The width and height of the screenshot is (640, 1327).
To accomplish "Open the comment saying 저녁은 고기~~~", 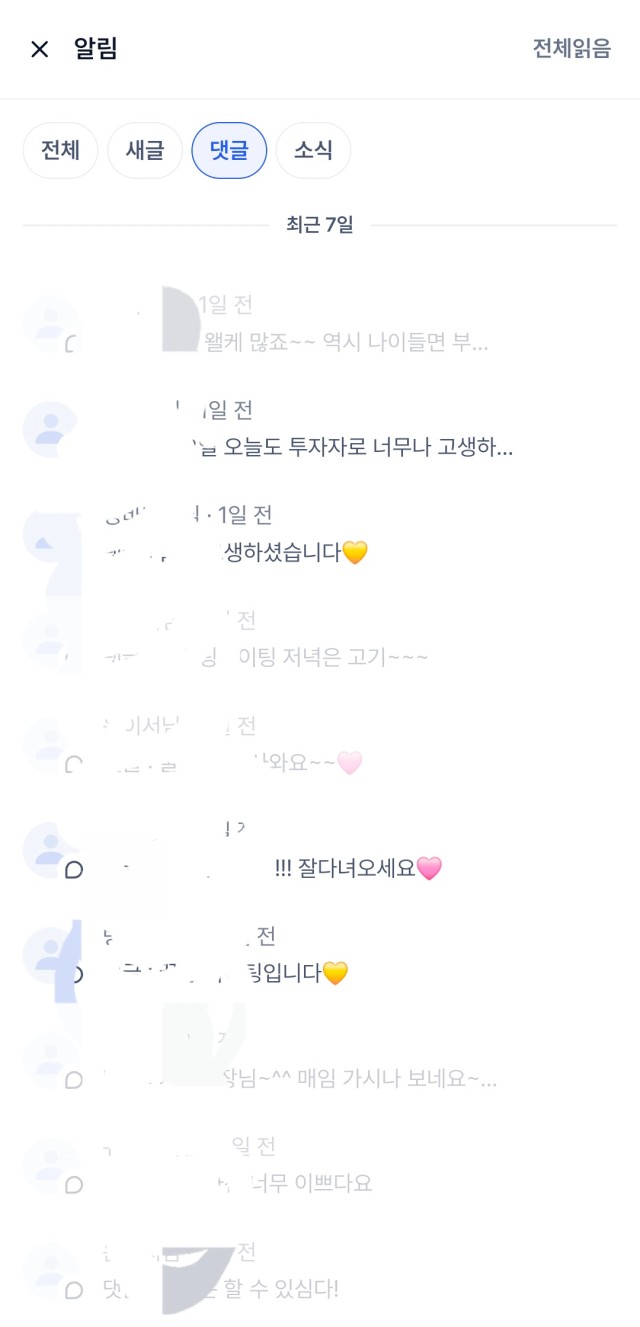I will [x=320, y=639].
